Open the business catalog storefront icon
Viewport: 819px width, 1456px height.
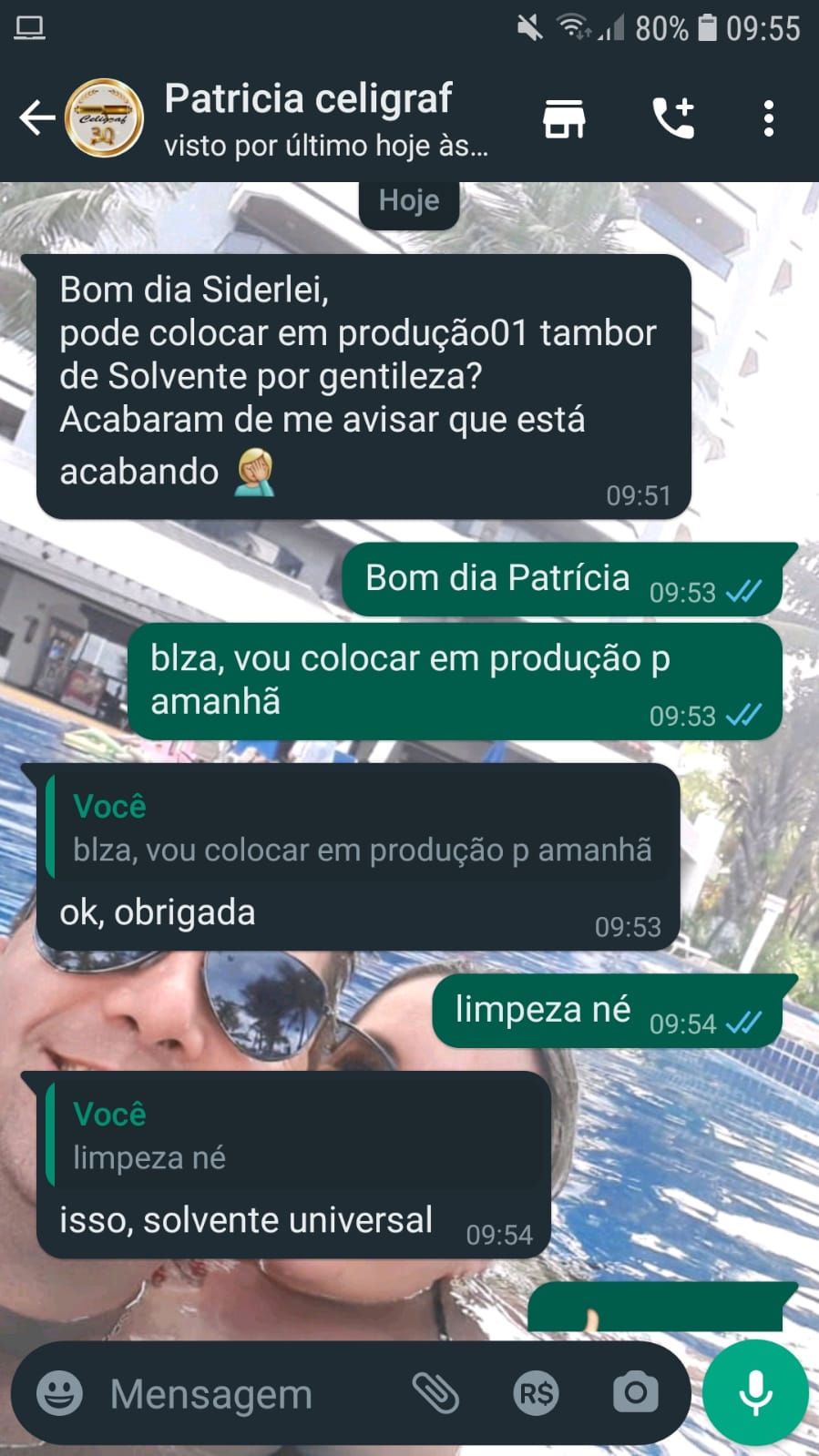(564, 118)
